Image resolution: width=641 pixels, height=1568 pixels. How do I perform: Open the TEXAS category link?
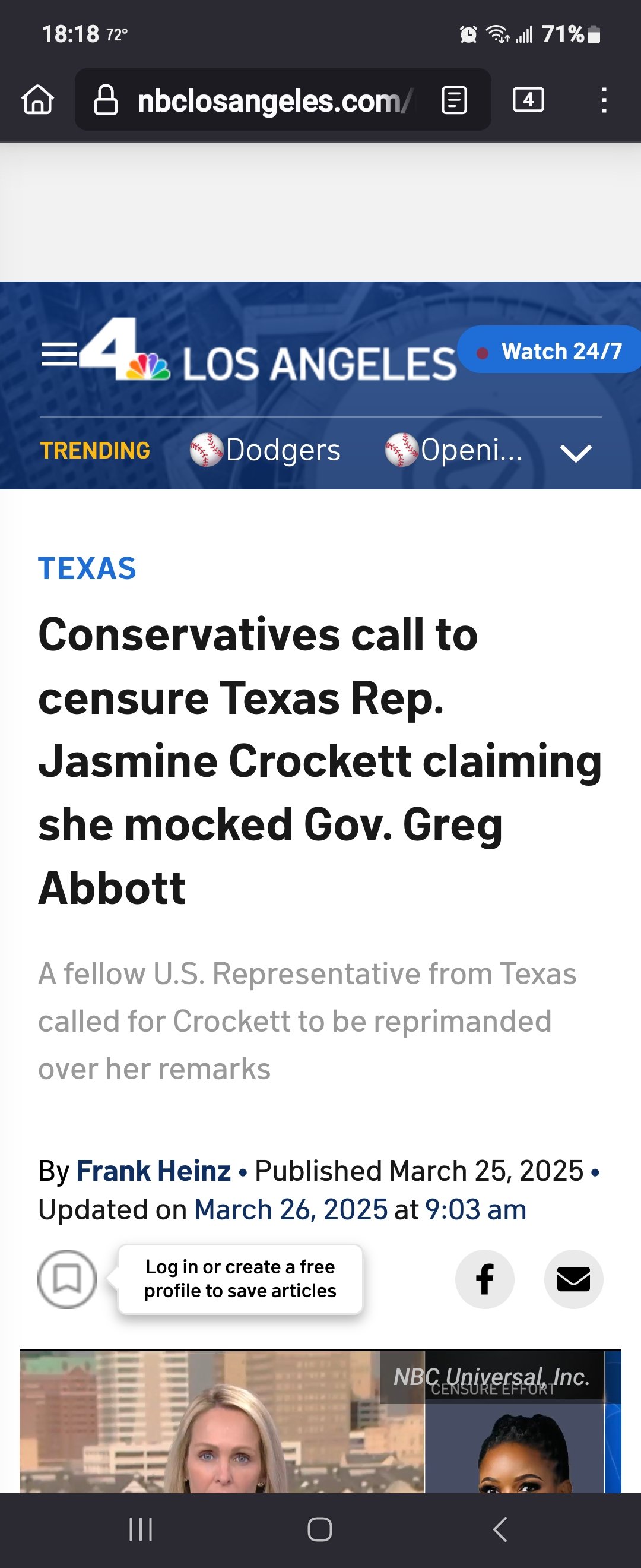pos(87,568)
